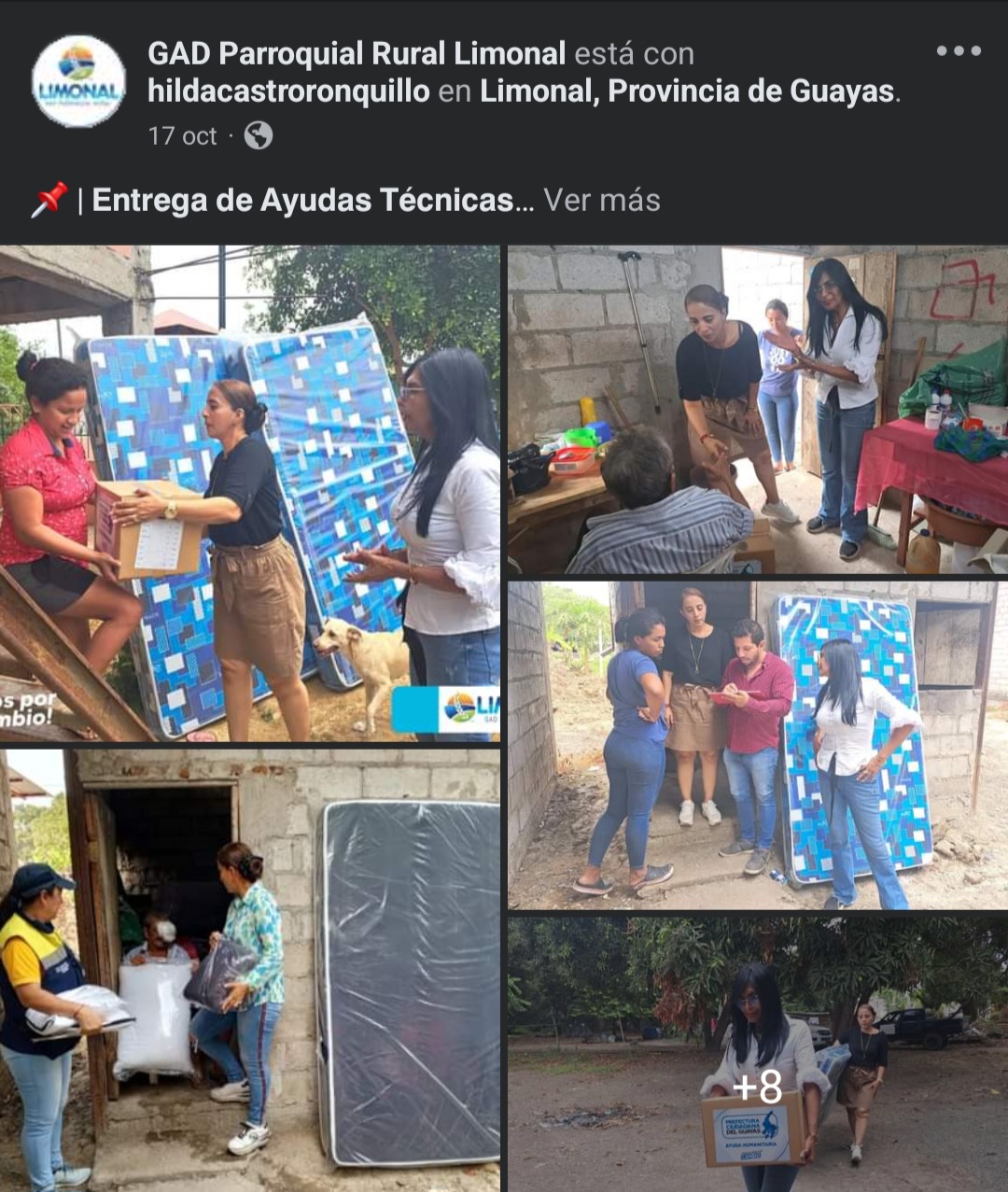The image size is (1008, 1192).
Task: Open photo of box handover beside blue mattresses
Action: pos(249,493)
